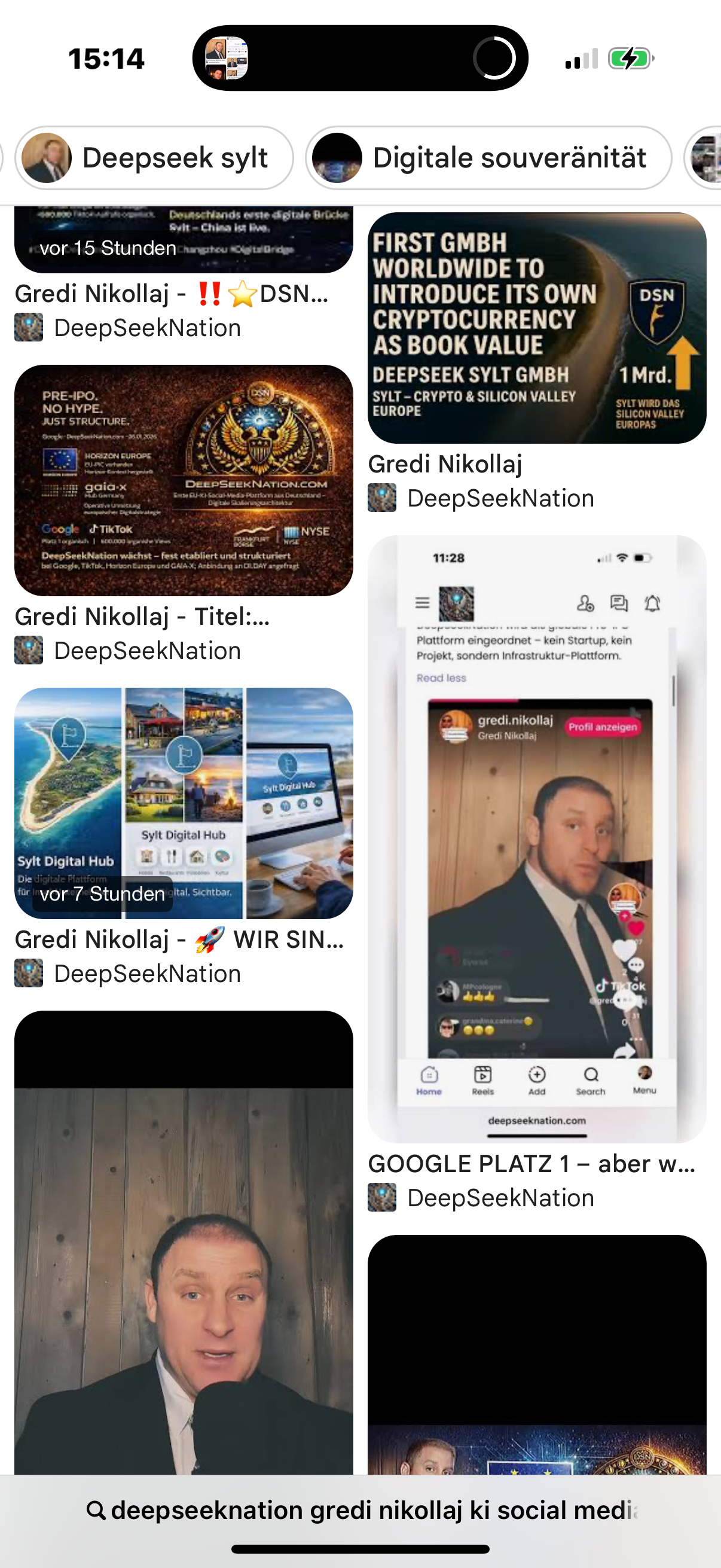Open the 'Gredi Nikollaj - Titel:' result title
721x1568 pixels.
(142, 617)
